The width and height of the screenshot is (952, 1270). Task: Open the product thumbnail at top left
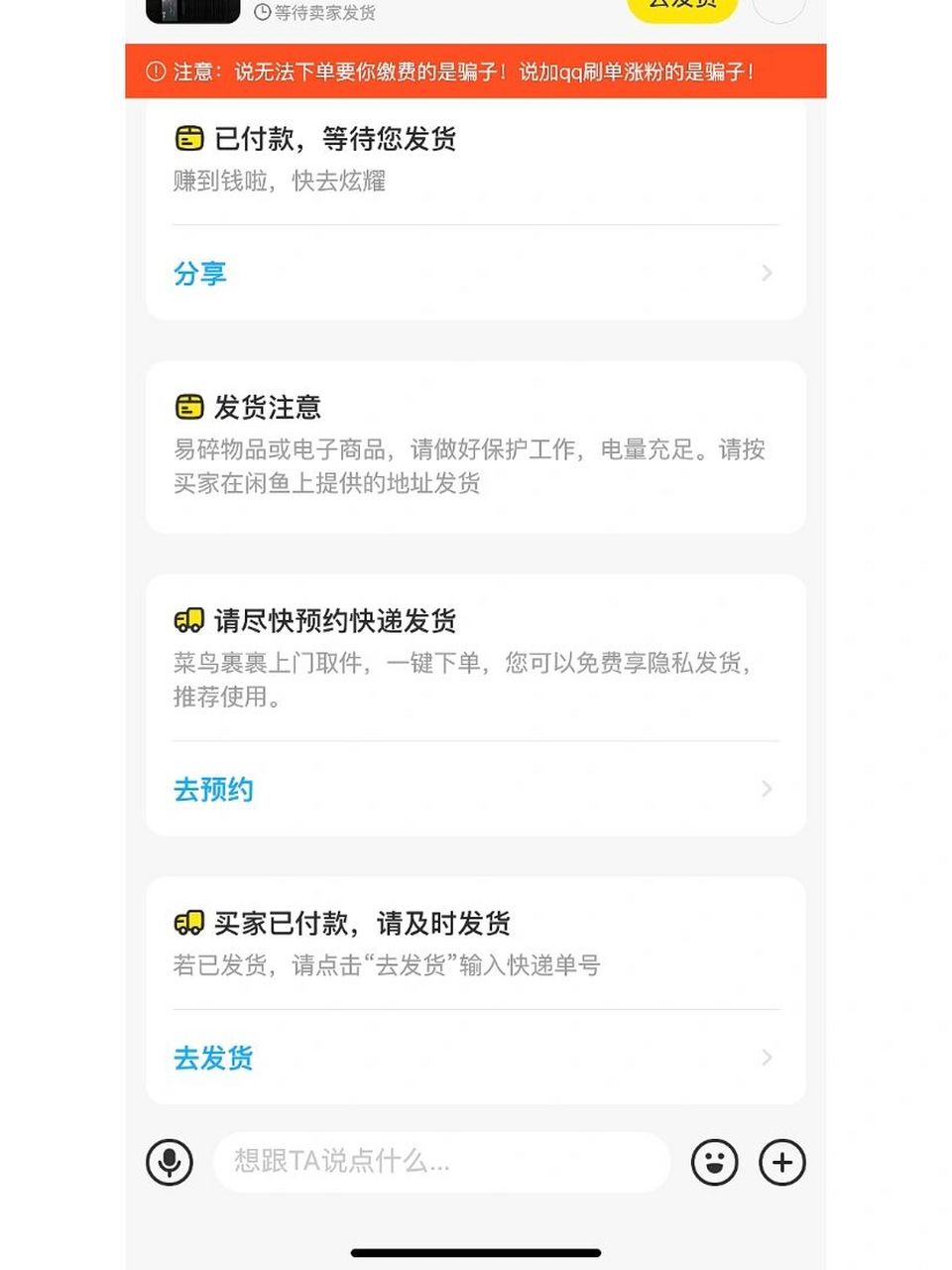point(192,10)
